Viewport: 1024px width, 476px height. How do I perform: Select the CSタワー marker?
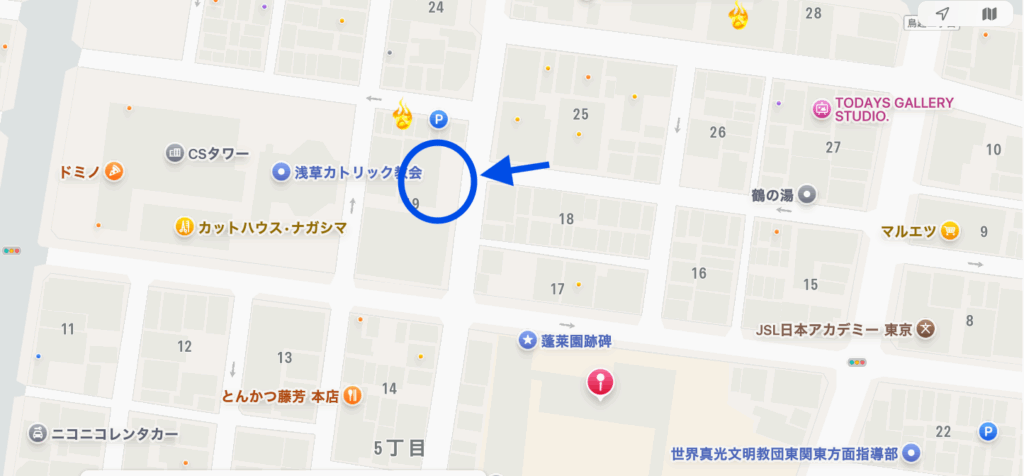[x=174, y=152]
